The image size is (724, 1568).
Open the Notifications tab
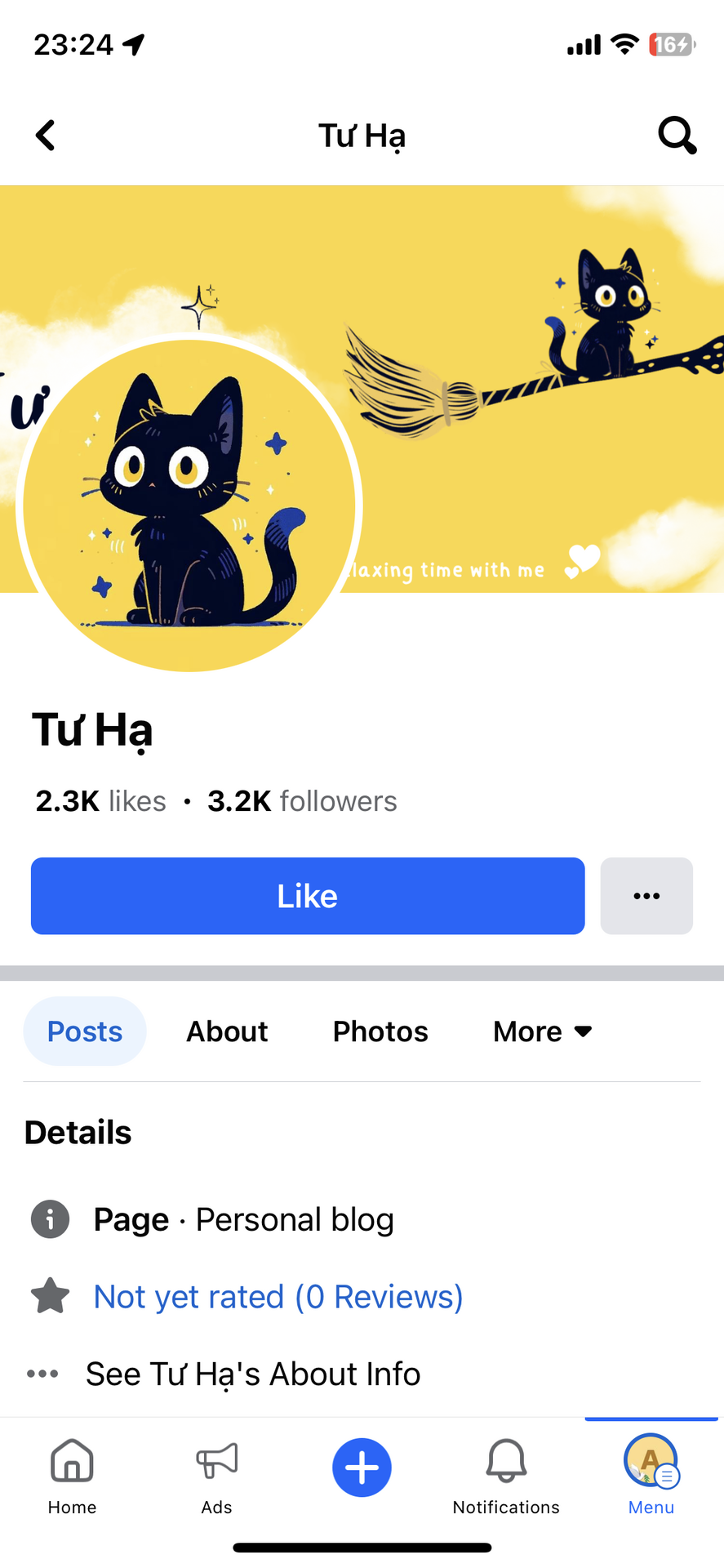[x=506, y=1474]
